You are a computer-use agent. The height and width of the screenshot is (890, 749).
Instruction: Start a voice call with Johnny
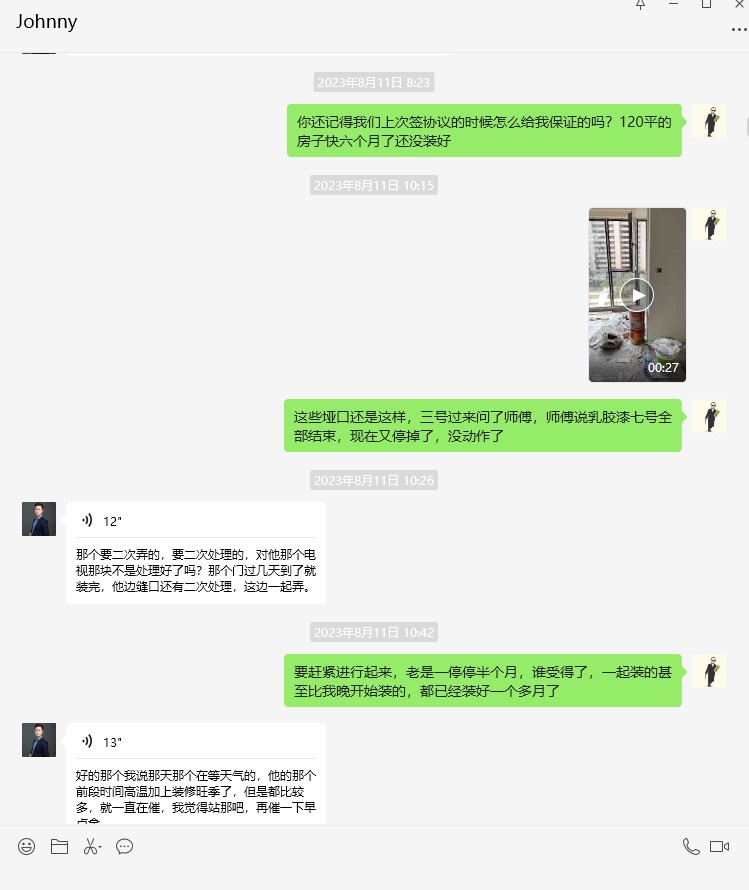click(x=691, y=847)
